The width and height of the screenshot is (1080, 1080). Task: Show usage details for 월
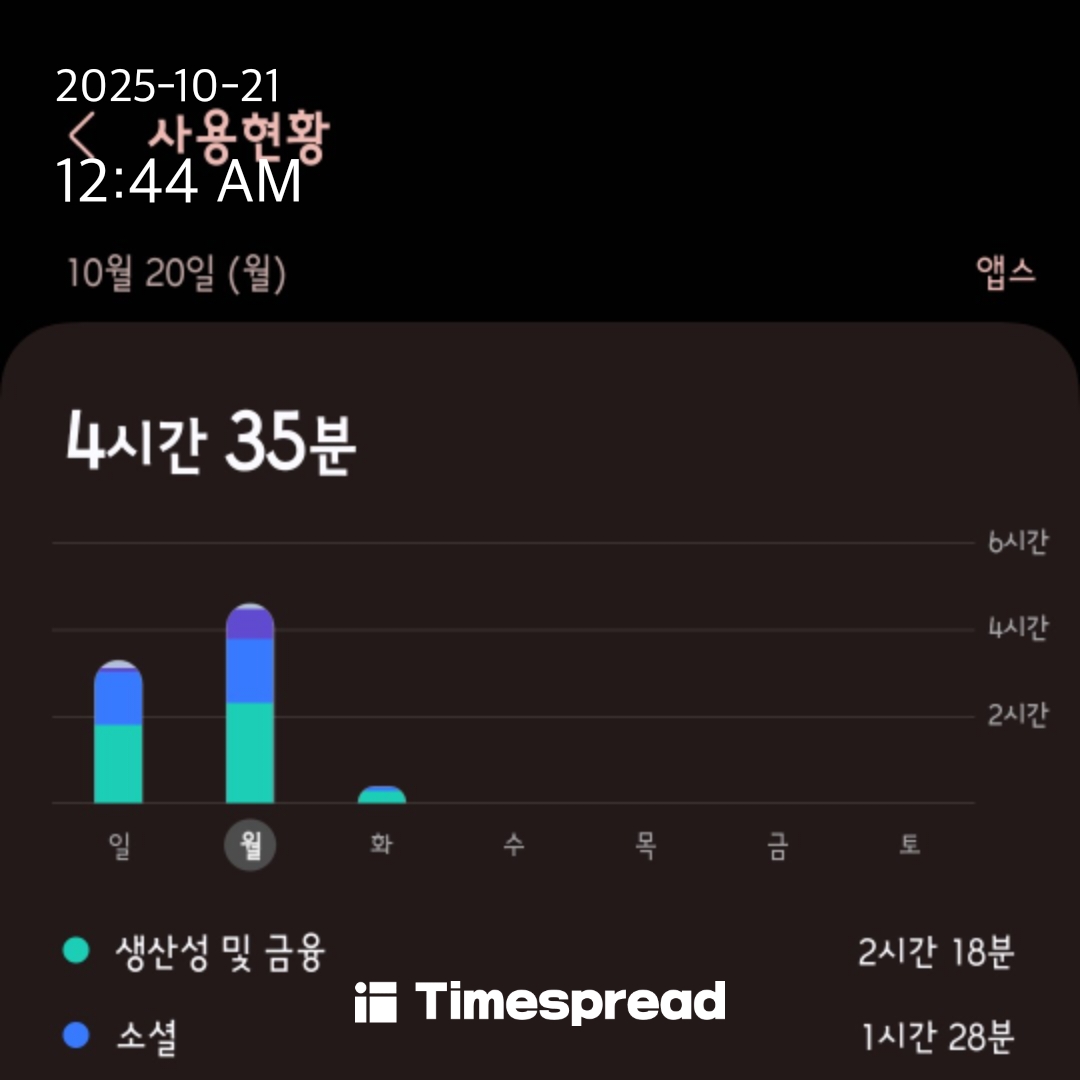tap(250, 846)
